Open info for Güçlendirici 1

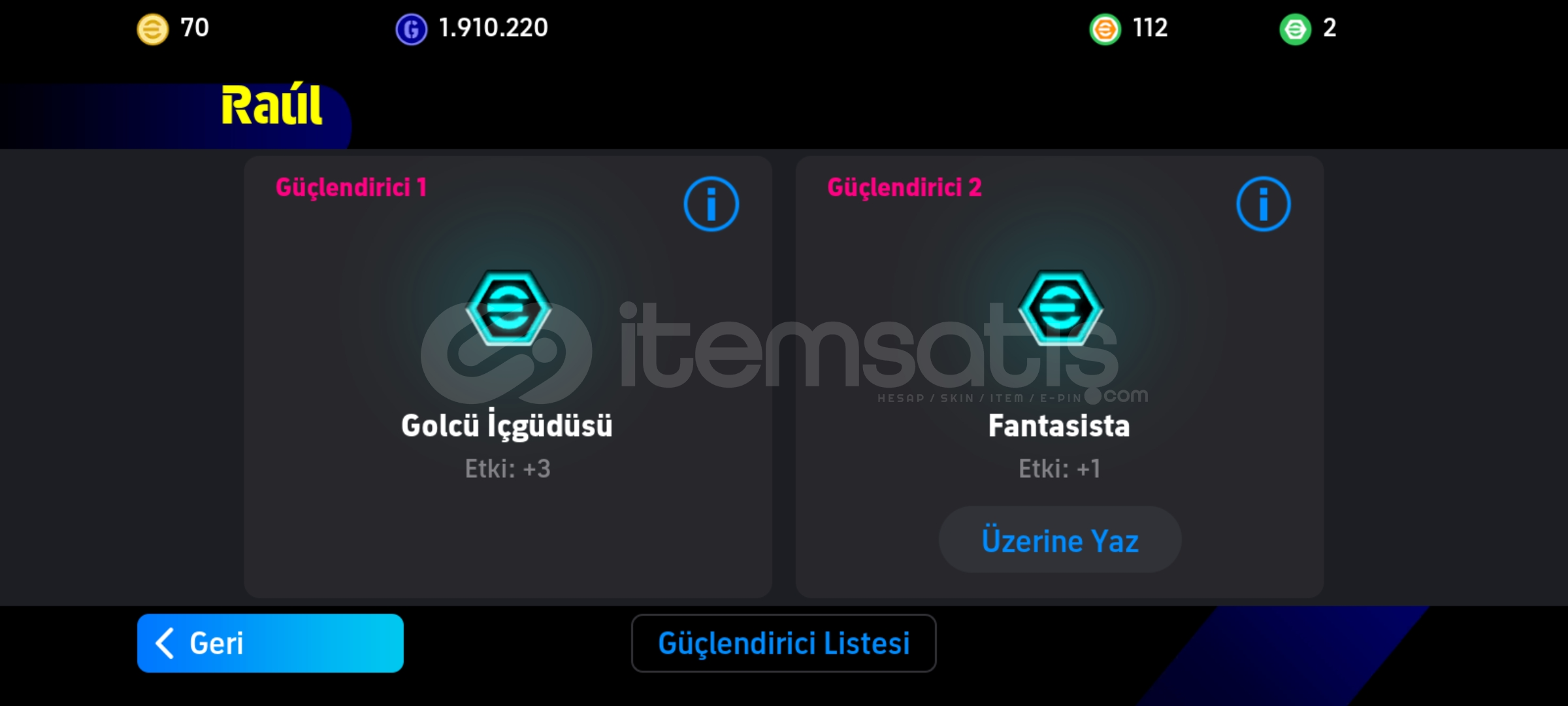[711, 204]
